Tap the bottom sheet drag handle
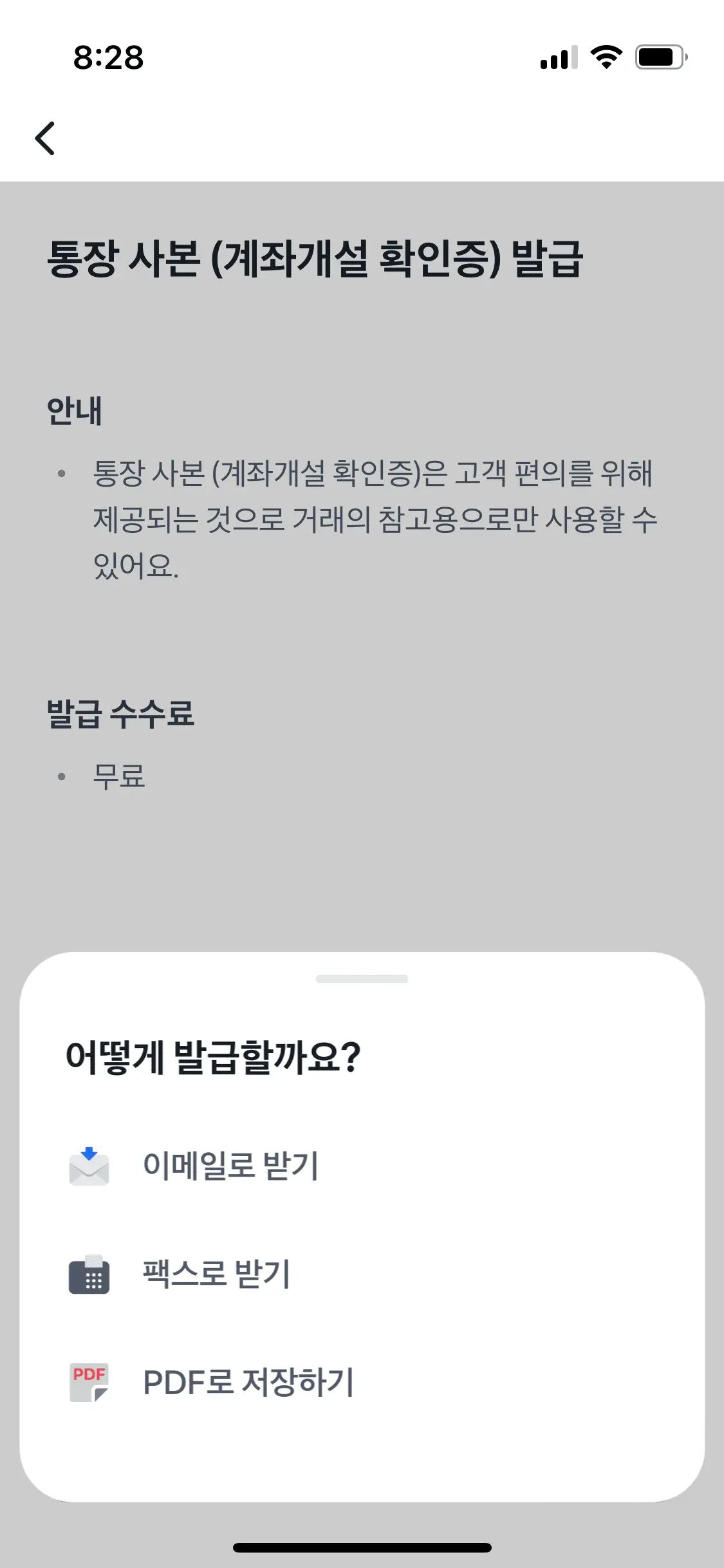The width and height of the screenshot is (724, 1568). (x=362, y=979)
